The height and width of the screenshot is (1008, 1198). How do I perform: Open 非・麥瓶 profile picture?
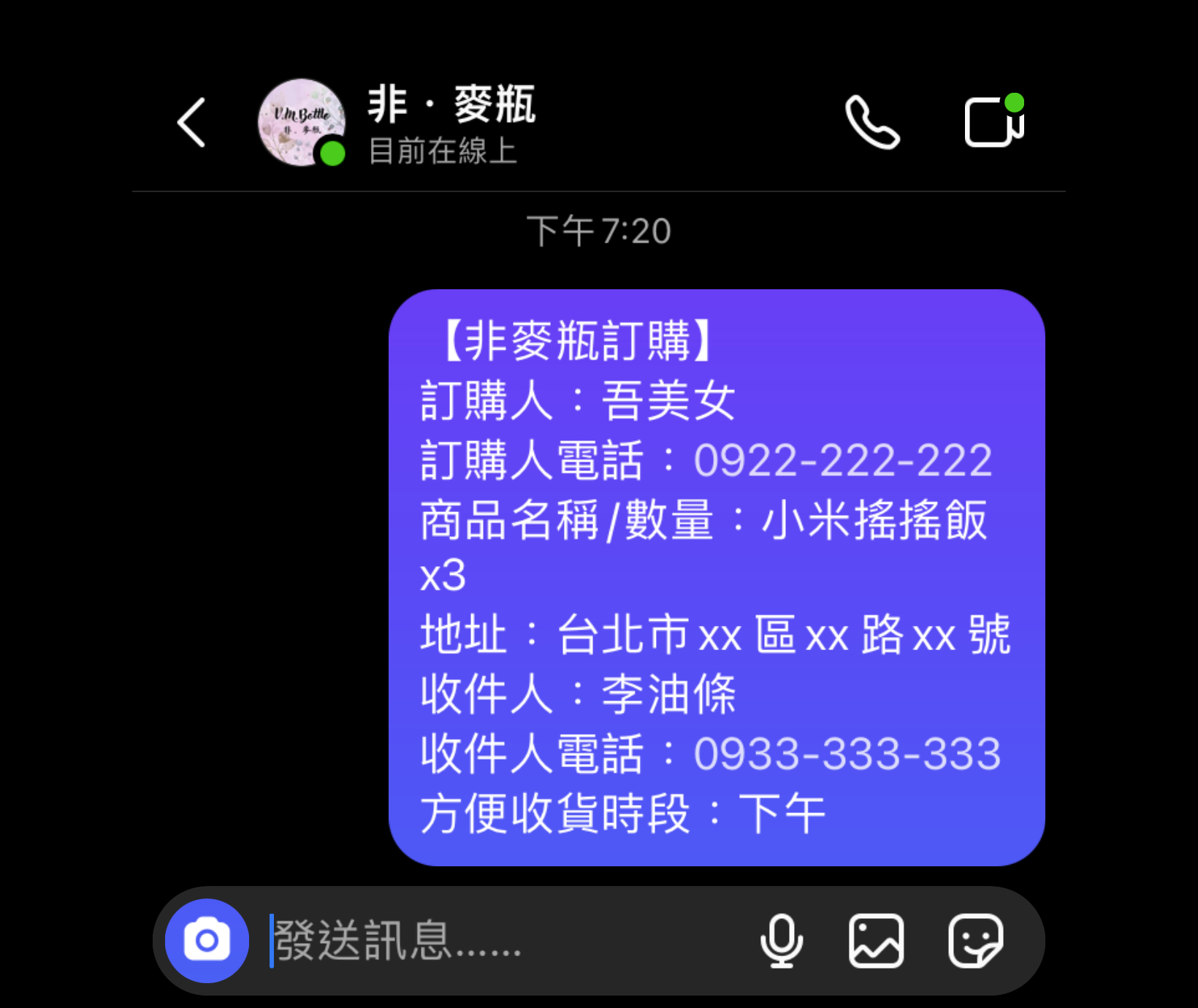tap(301, 123)
